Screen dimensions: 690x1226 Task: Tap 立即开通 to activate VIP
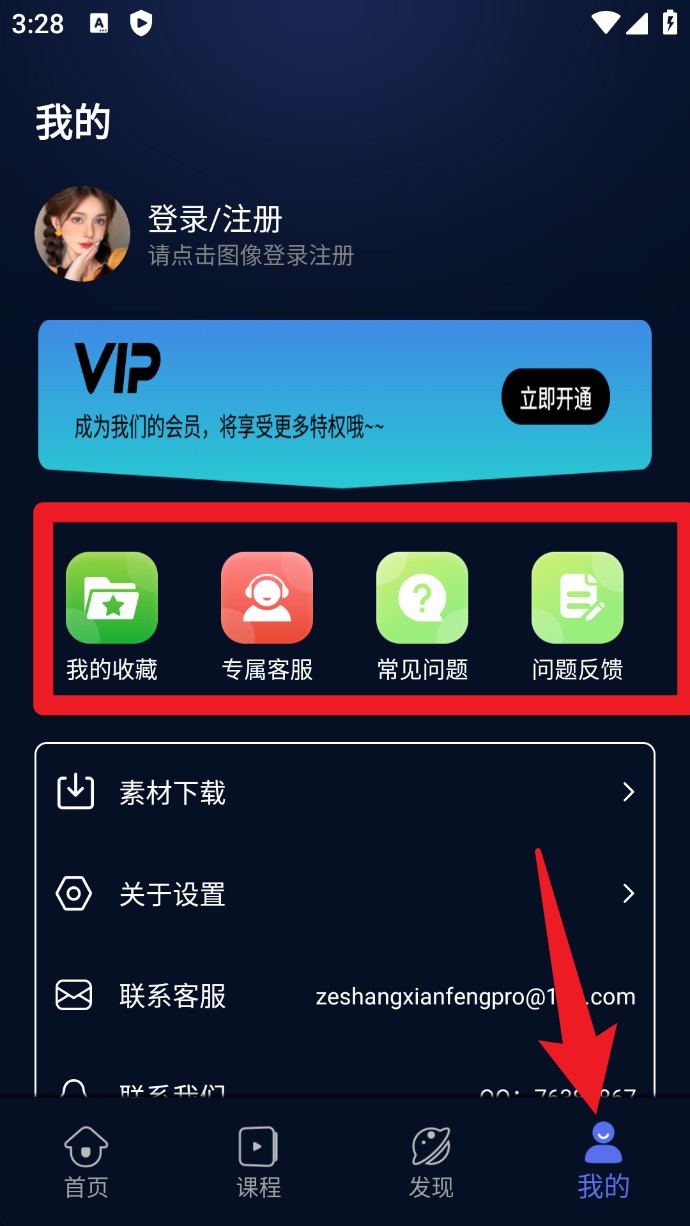coord(555,397)
